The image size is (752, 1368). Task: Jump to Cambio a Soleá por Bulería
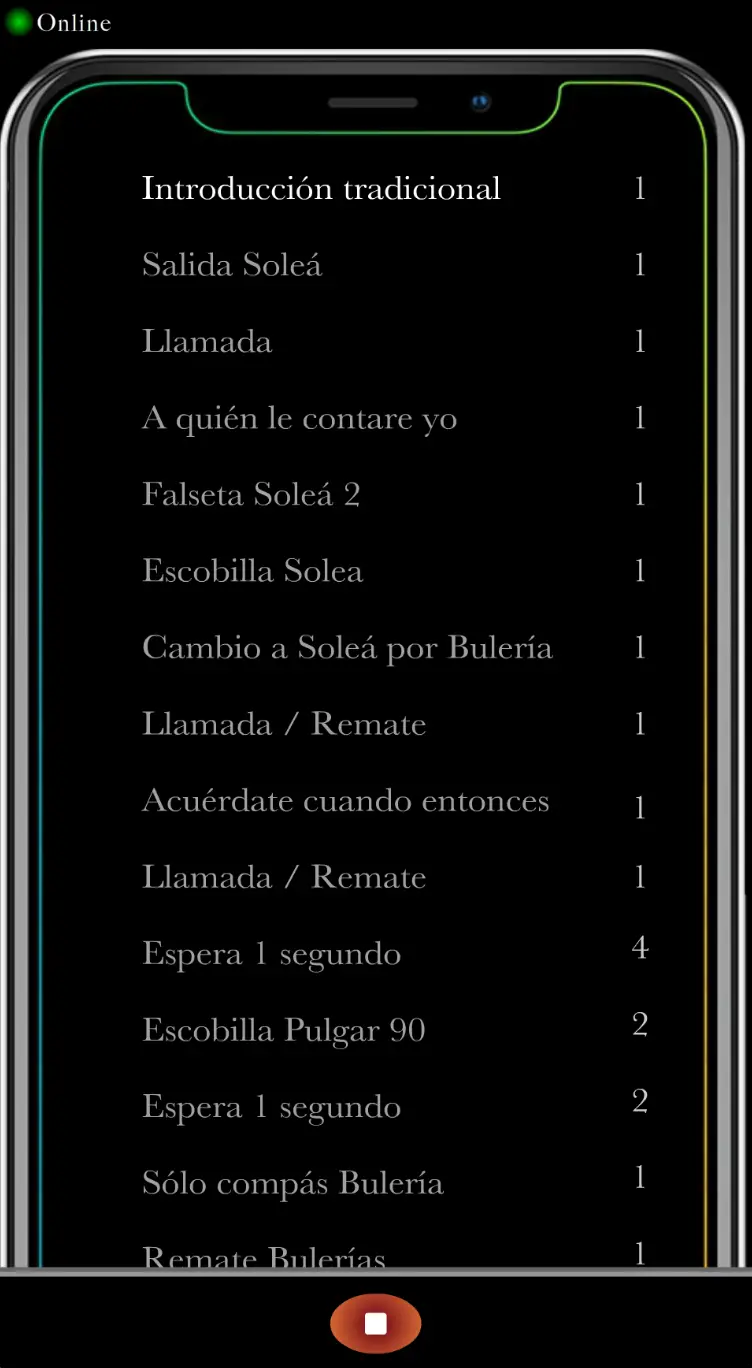click(347, 648)
